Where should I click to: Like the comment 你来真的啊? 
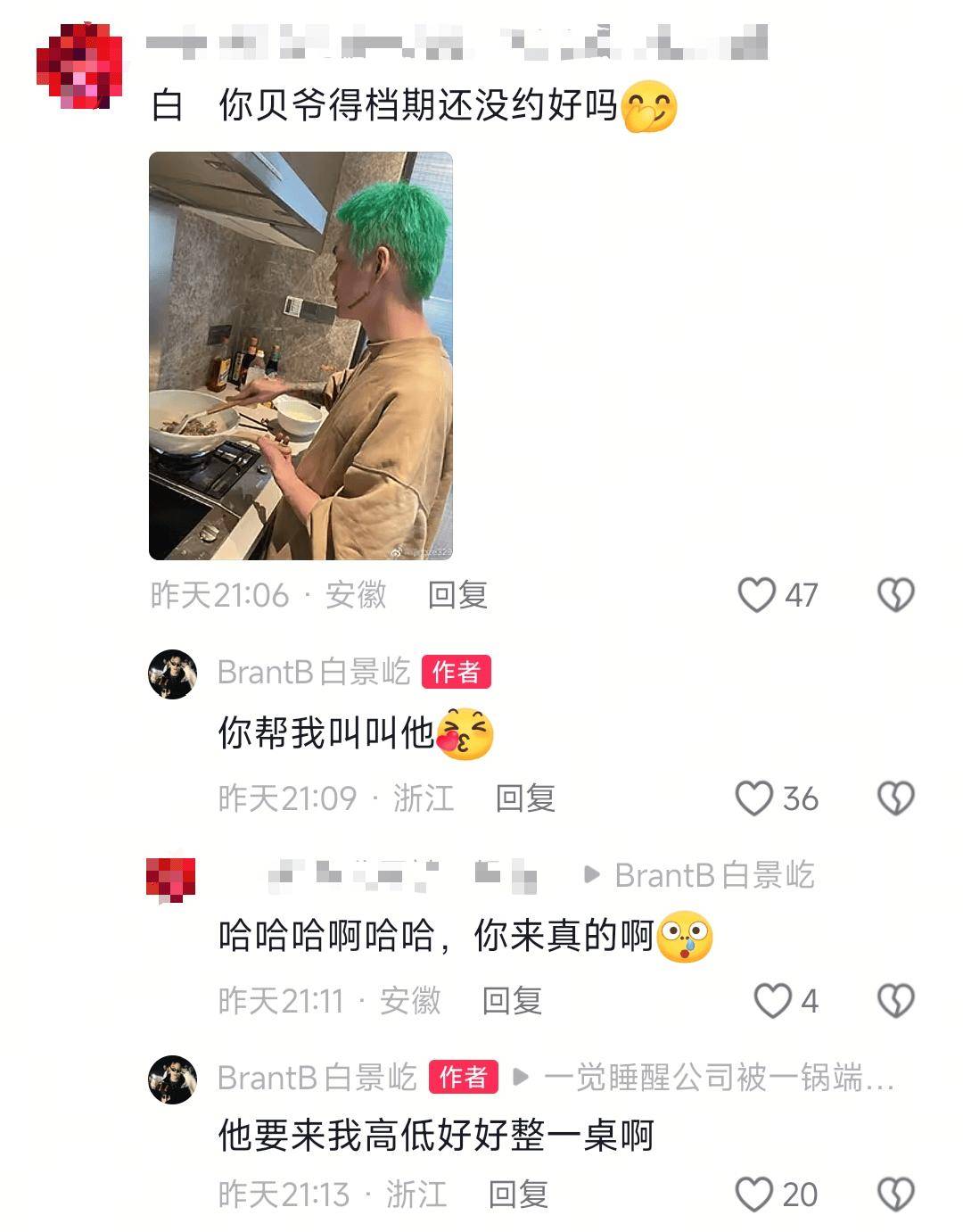[x=772, y=1001]
